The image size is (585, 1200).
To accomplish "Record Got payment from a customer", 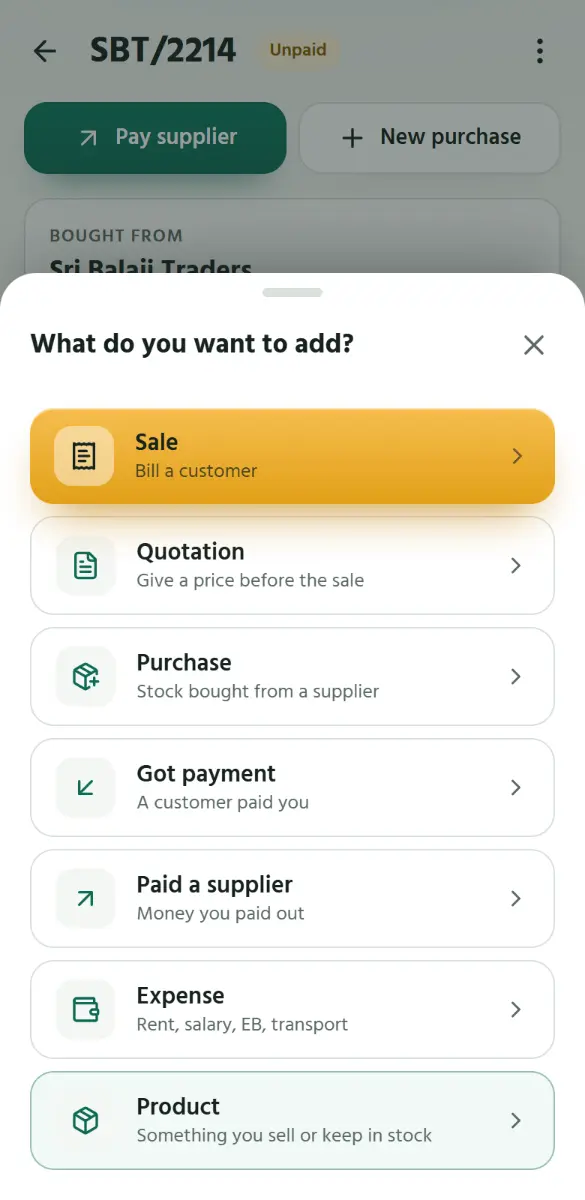I will pos(292,788).
